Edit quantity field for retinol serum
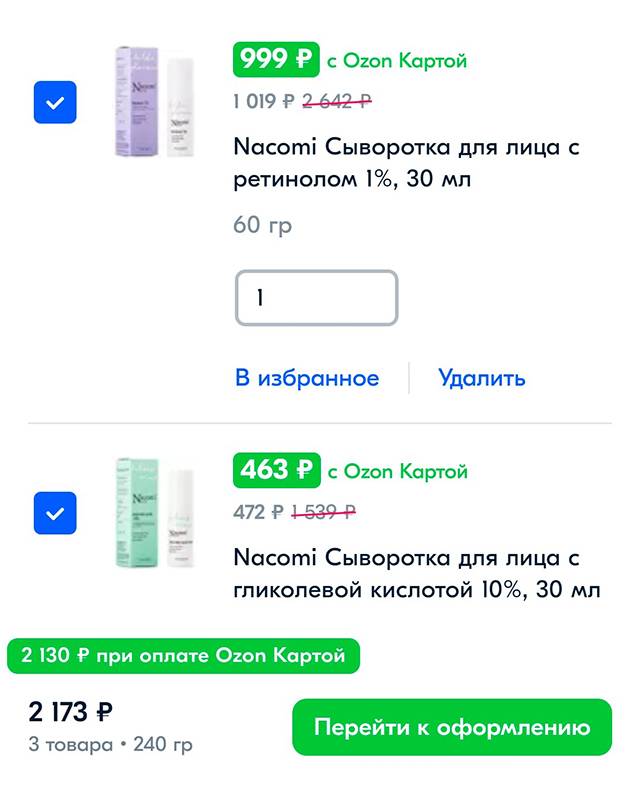Screen dimensions: 640x800 316,298
